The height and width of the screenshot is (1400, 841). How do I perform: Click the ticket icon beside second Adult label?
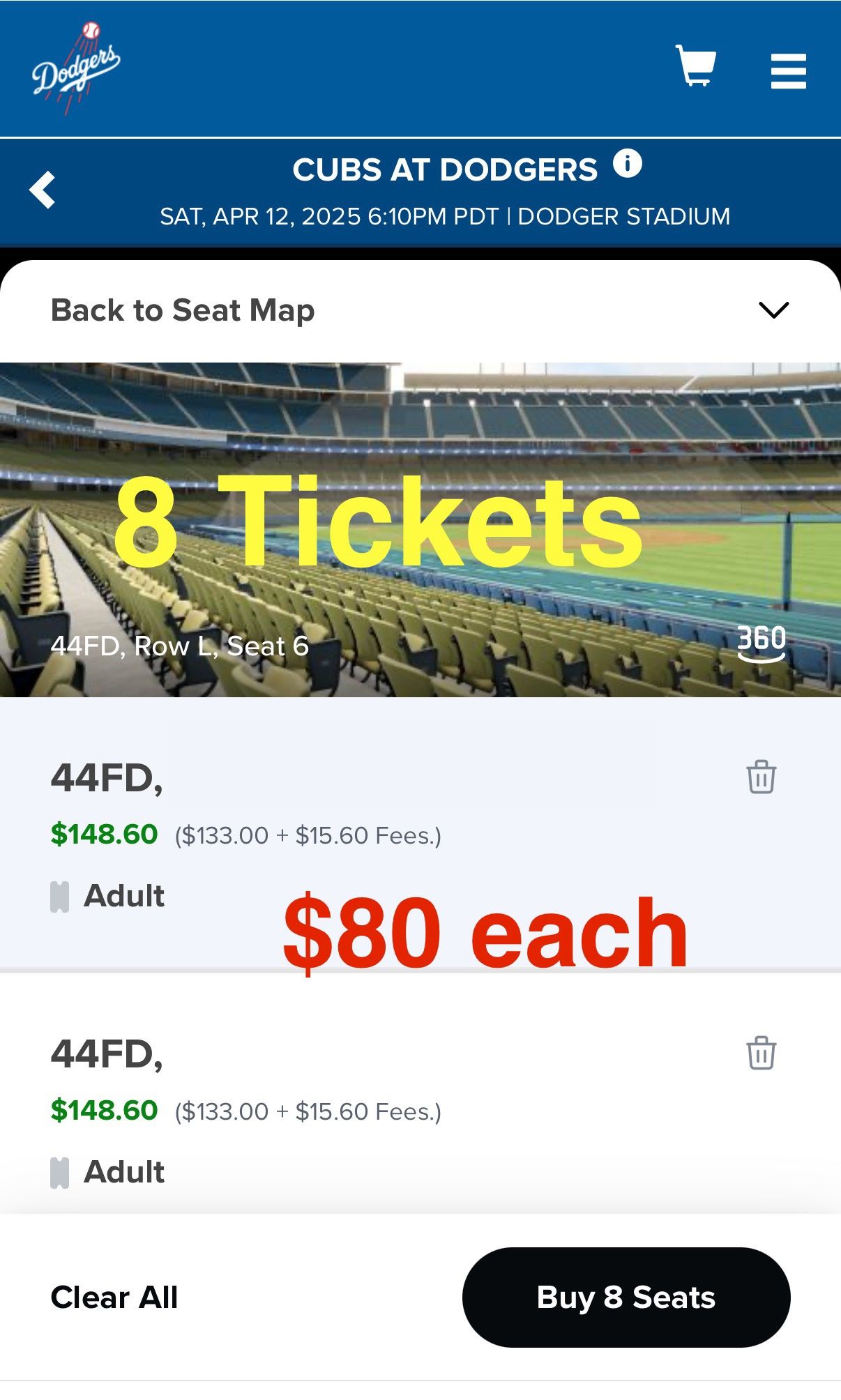(59, 1171)
